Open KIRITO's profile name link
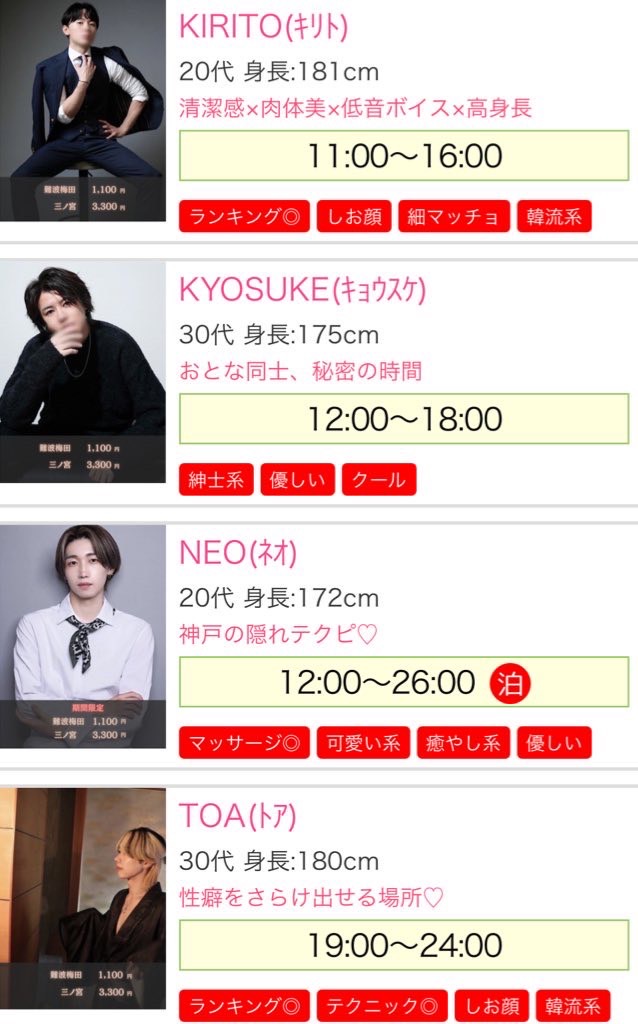Image resolution: width=638 pixels, height=1024 pixels. click(x=264, y=26)
